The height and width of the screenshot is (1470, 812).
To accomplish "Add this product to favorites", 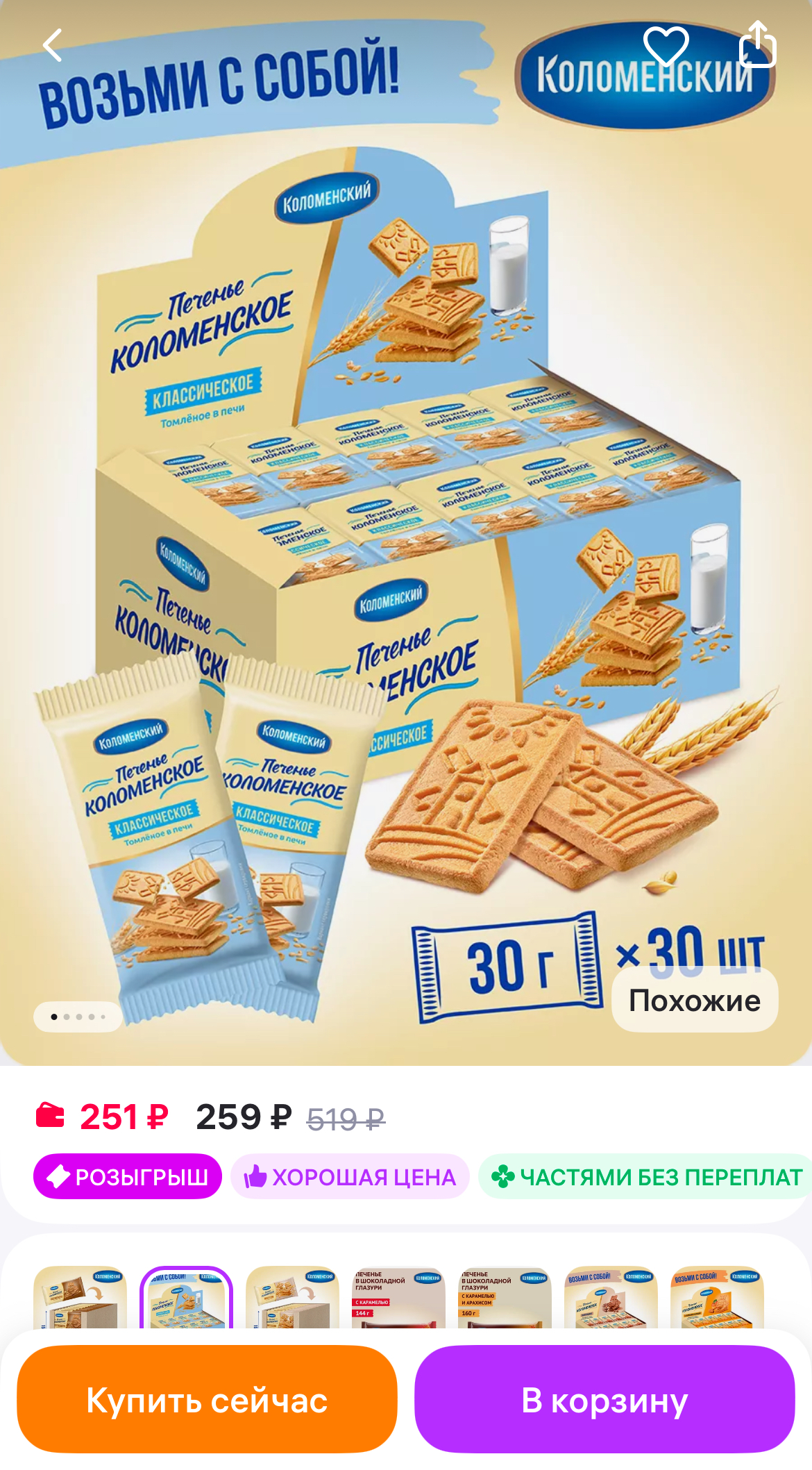I will point(666,46).
